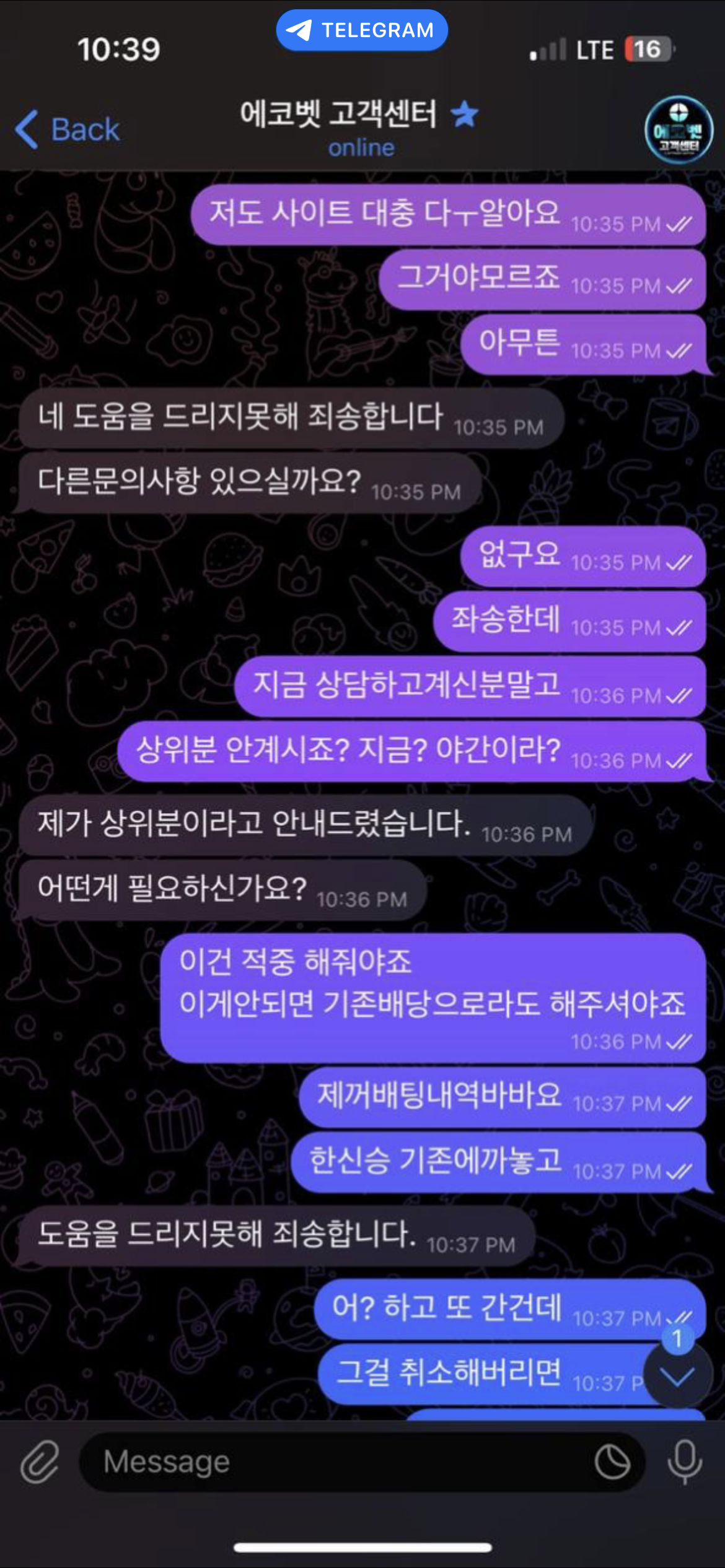Open the sticker panel icon

(x=612, y=1461)
